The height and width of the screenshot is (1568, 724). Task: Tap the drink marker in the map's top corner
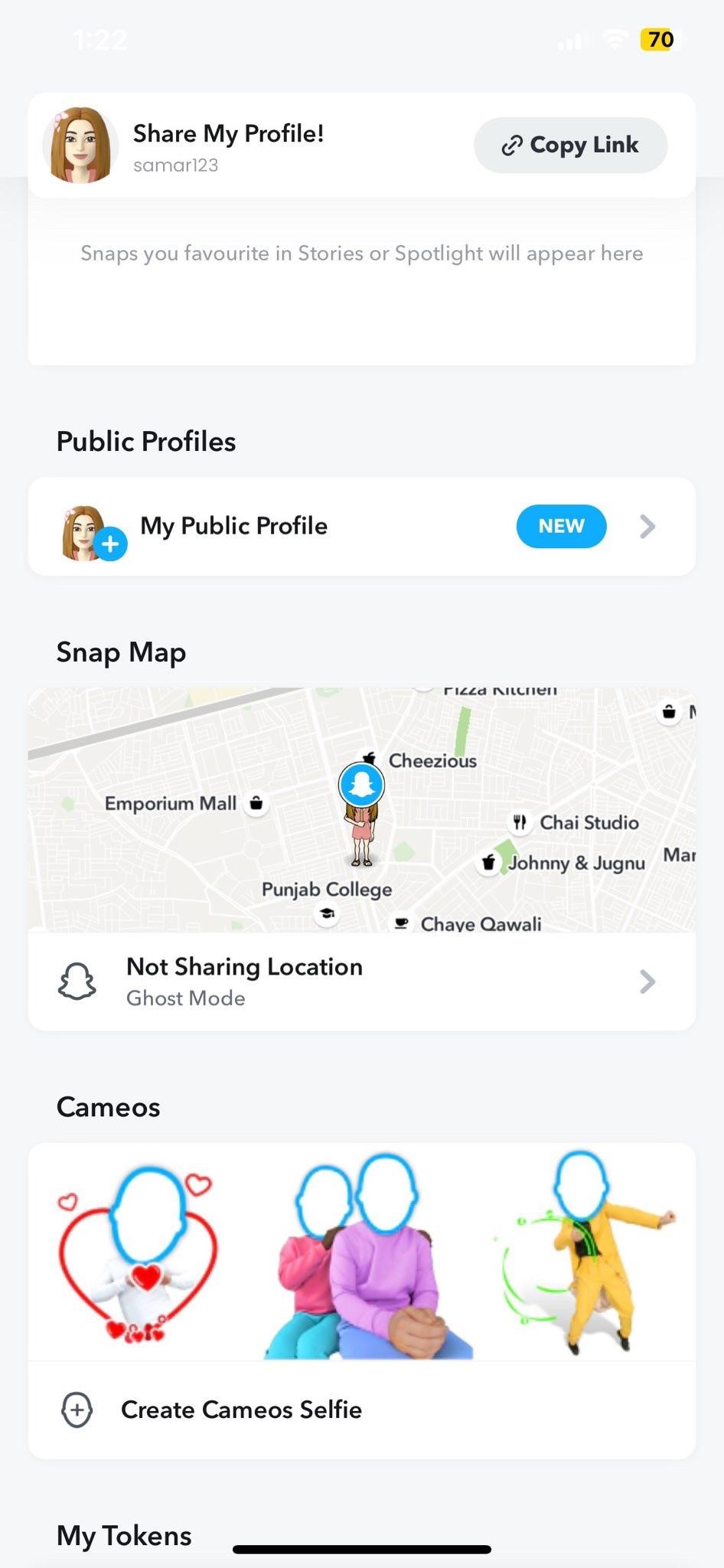click(x=670, y=711)
